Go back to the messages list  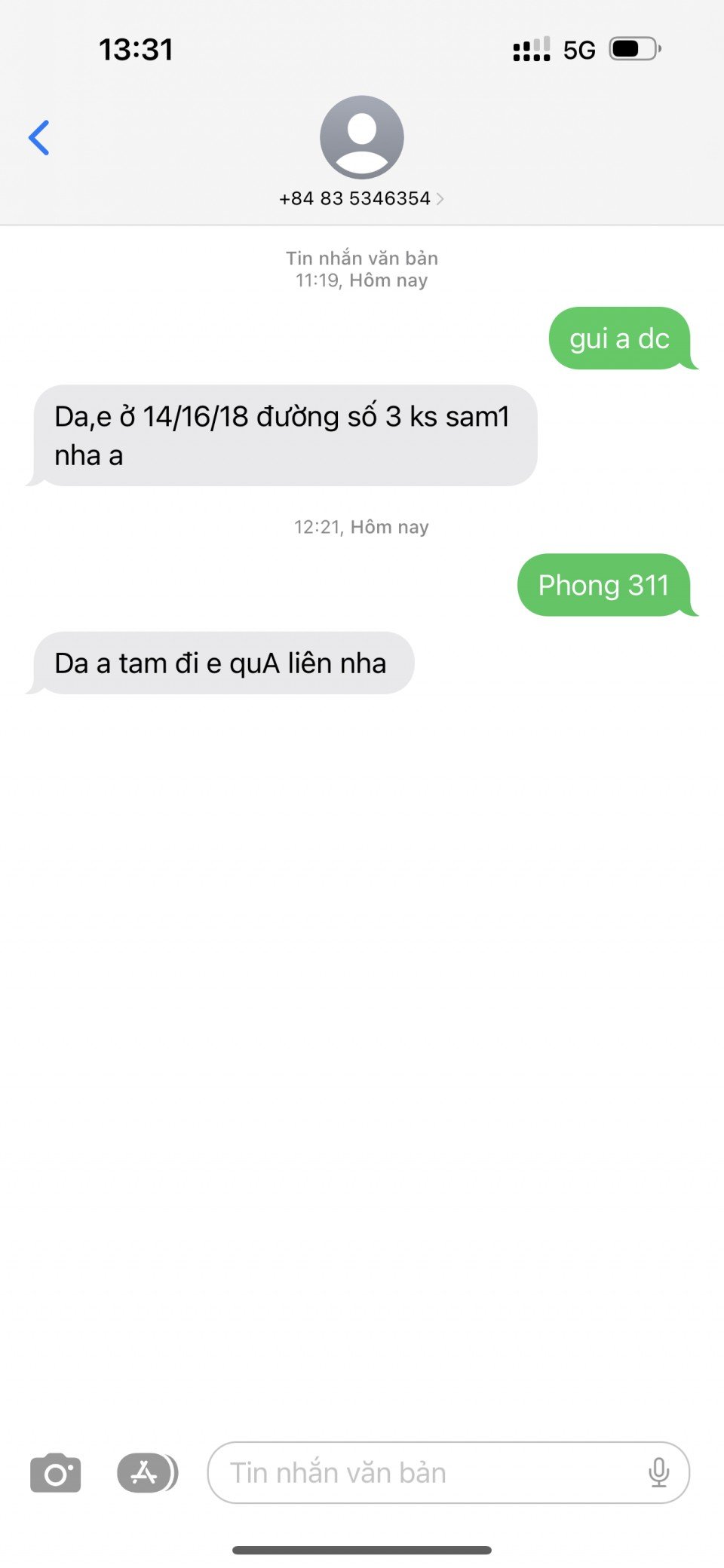(39, 138)
